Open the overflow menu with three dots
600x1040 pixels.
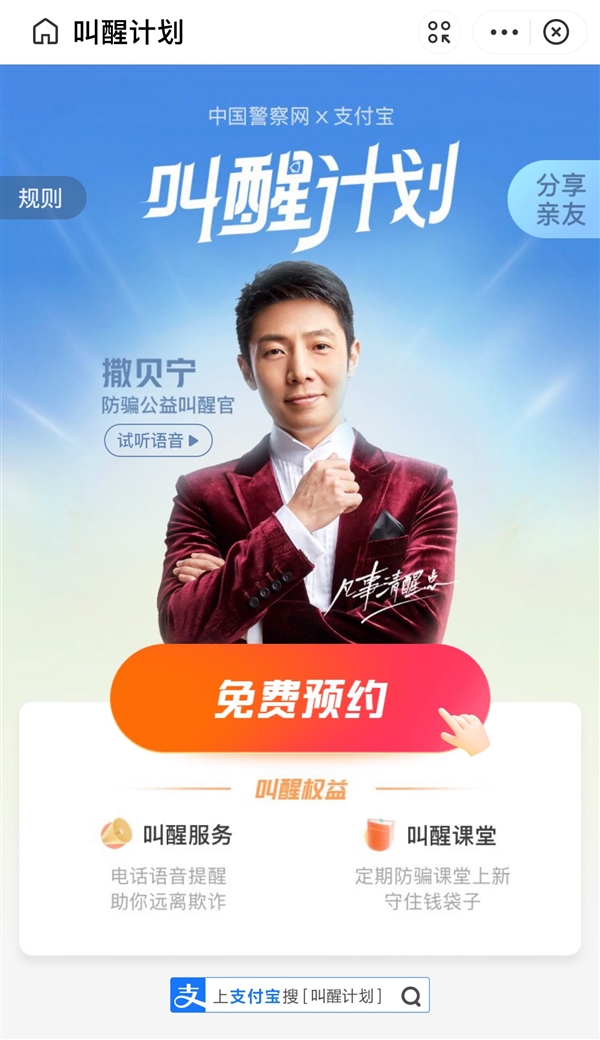pos(504,32)
